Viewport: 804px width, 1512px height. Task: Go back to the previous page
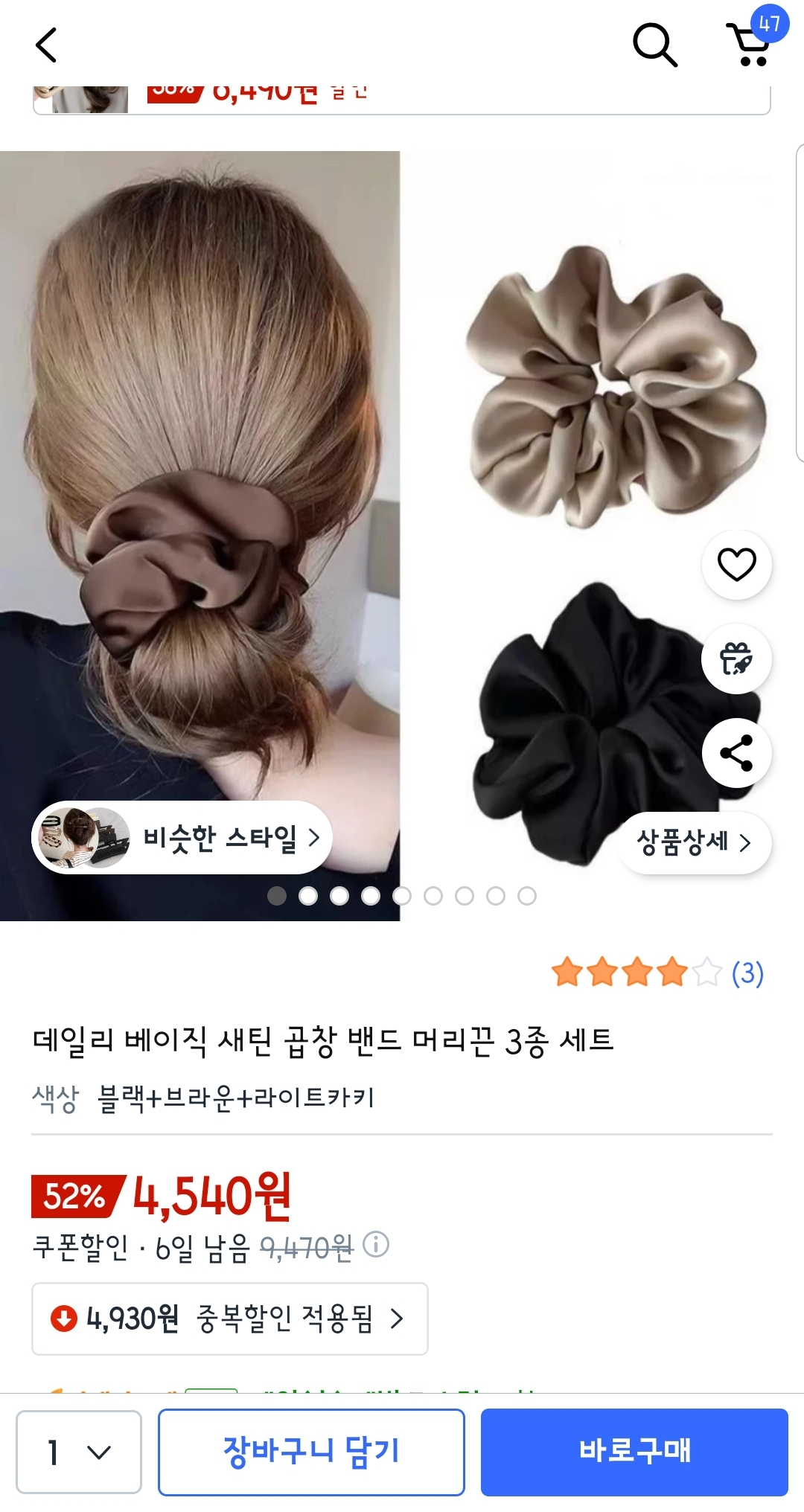[46, 45]
